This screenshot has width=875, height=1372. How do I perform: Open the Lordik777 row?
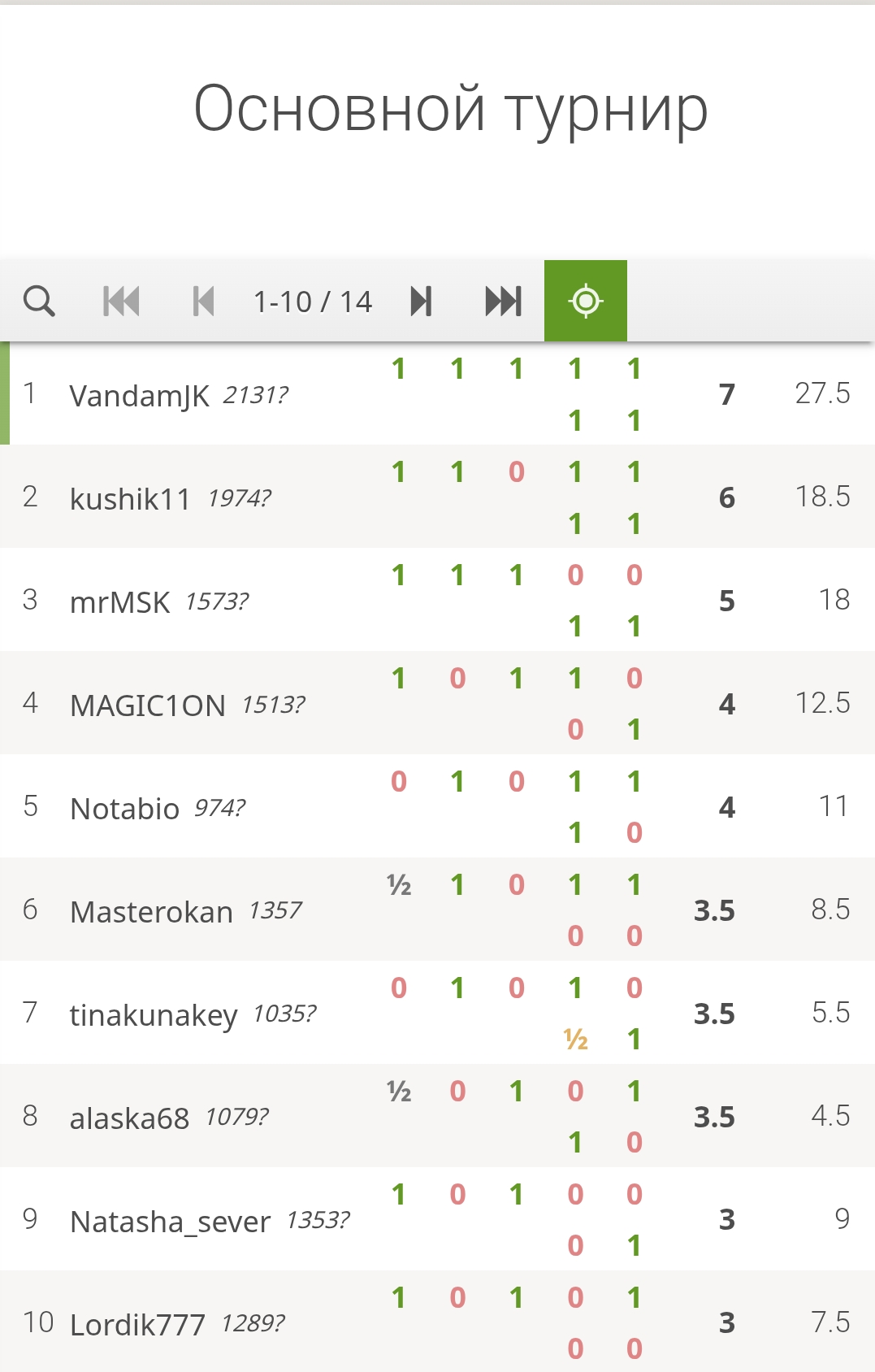click(x=138, y=1324)
